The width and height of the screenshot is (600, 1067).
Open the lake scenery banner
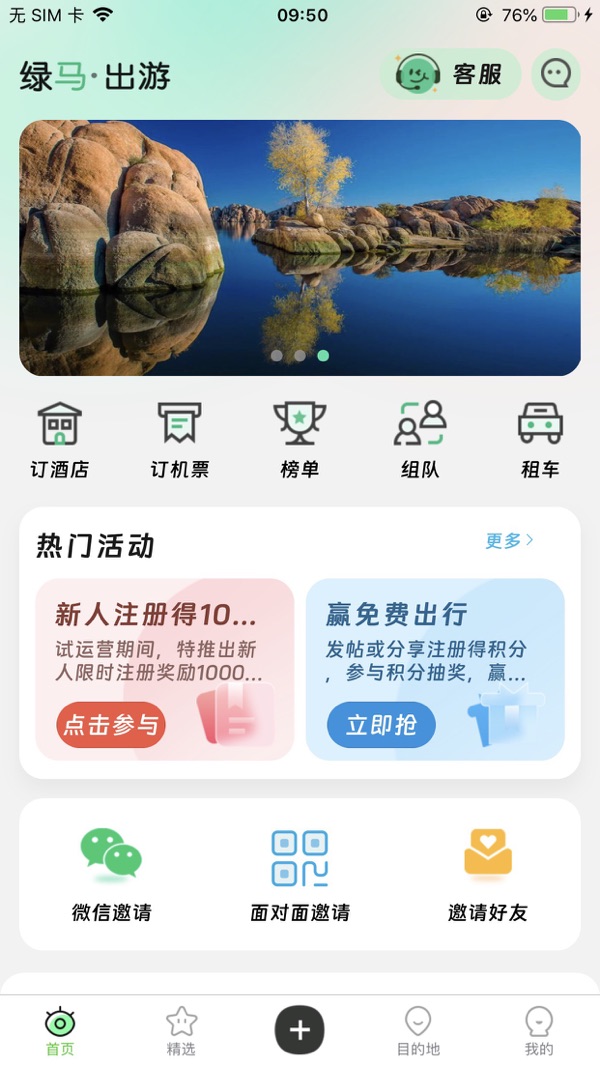300,248
